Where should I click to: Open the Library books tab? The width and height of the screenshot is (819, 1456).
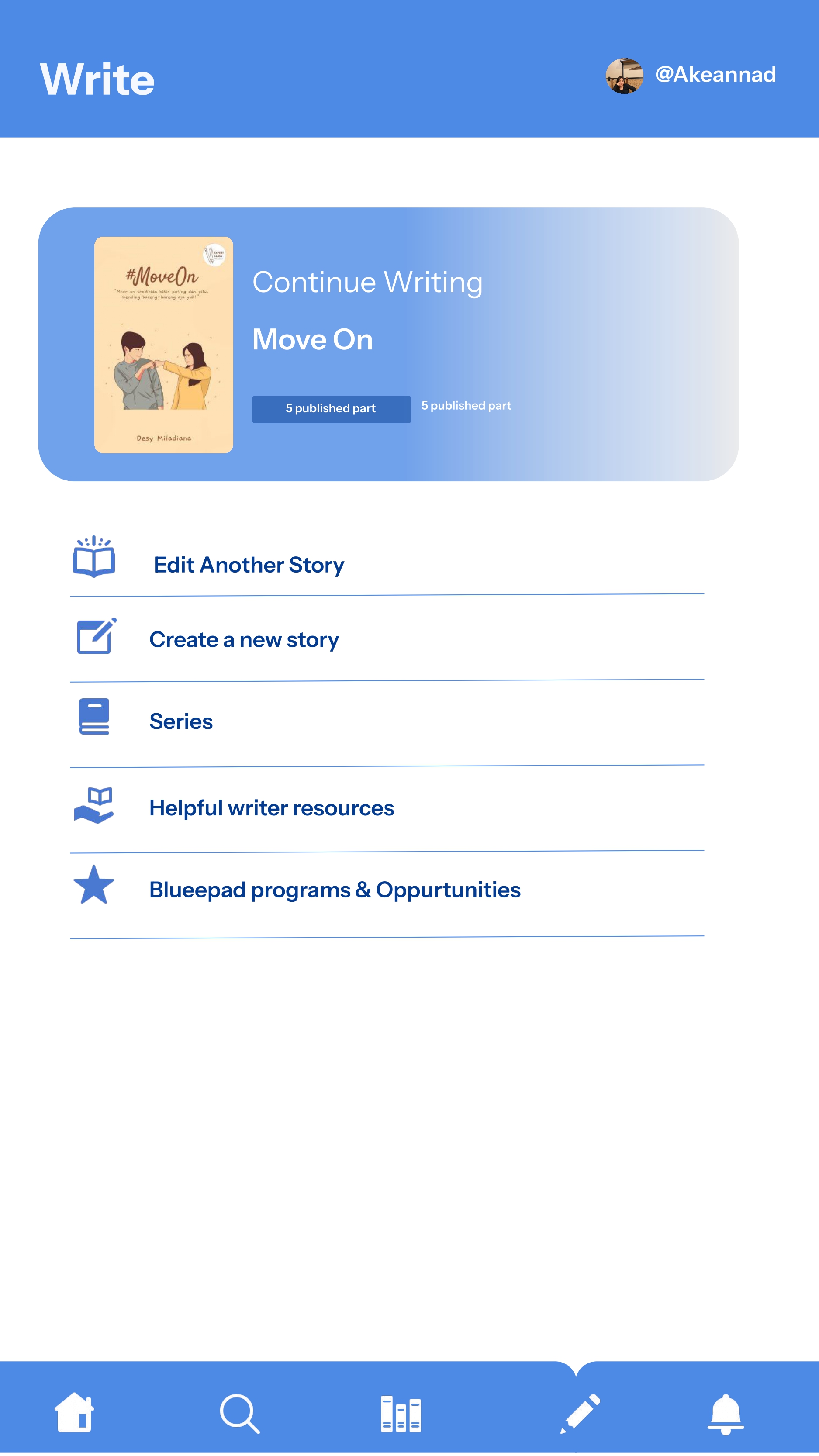tap(401, 1413)
